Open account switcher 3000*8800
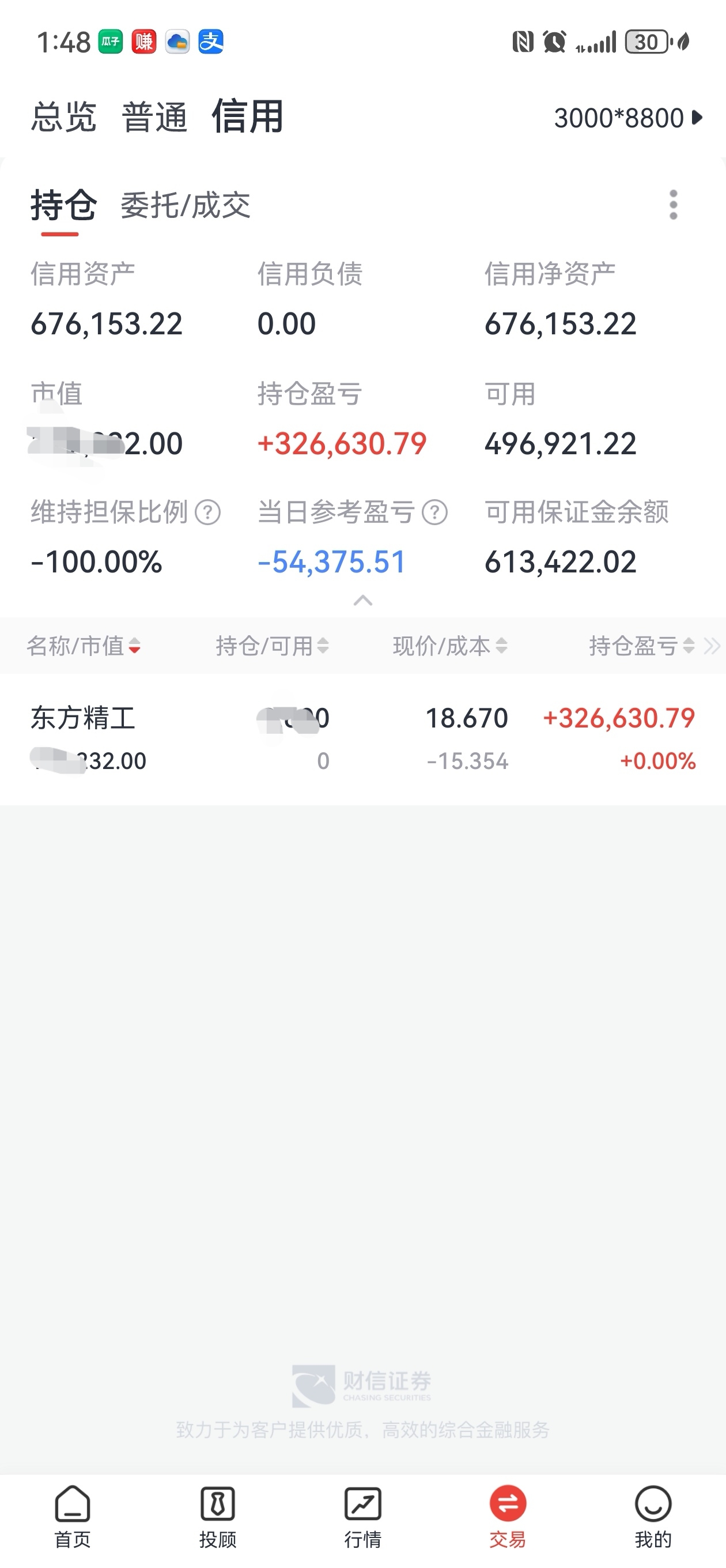Image resolution: width=726 pixels, height=1568 pixels. click(x=629, y=118)
